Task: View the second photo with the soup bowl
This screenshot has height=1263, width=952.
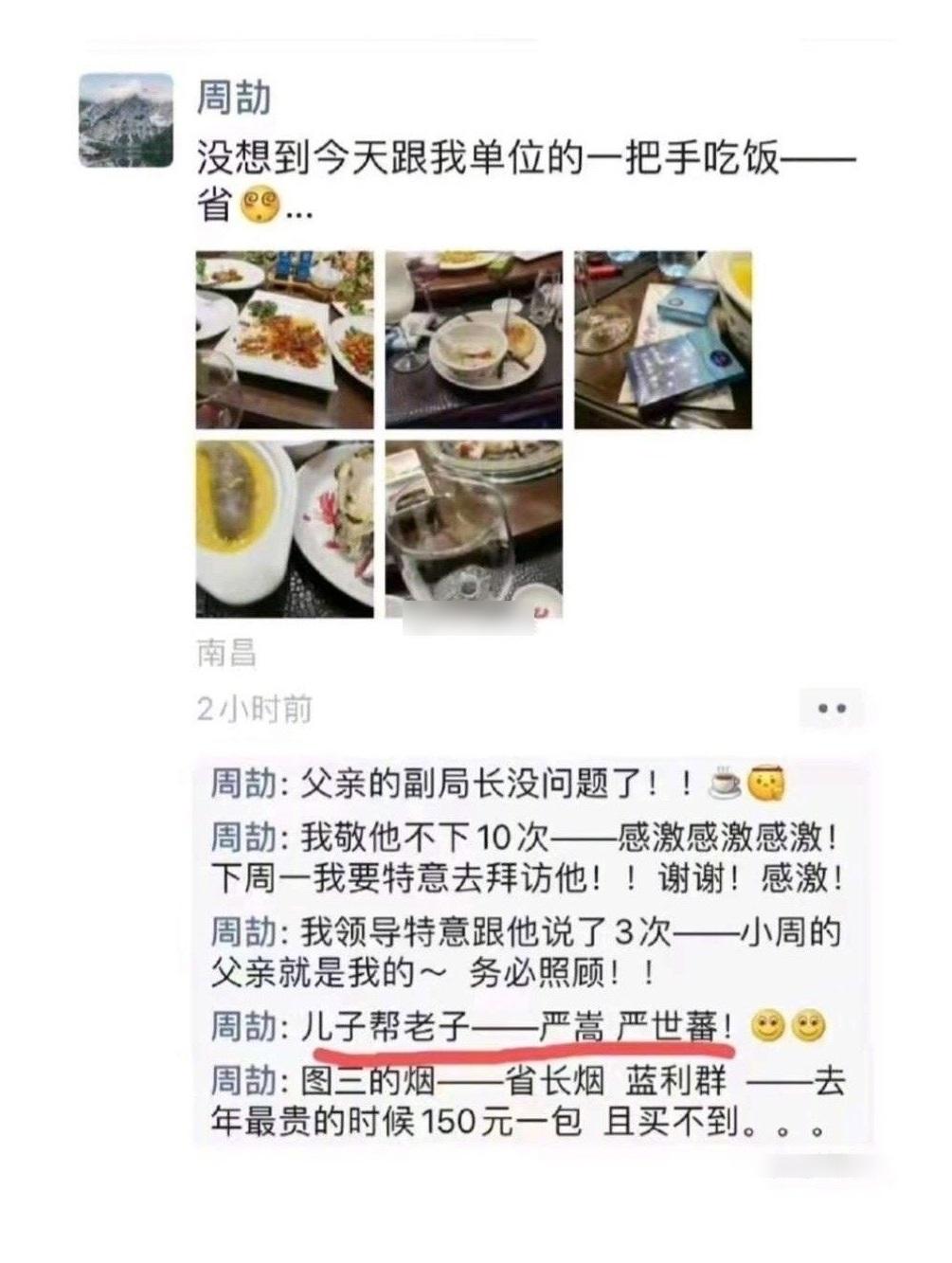Action: click(x=473, y=339)
